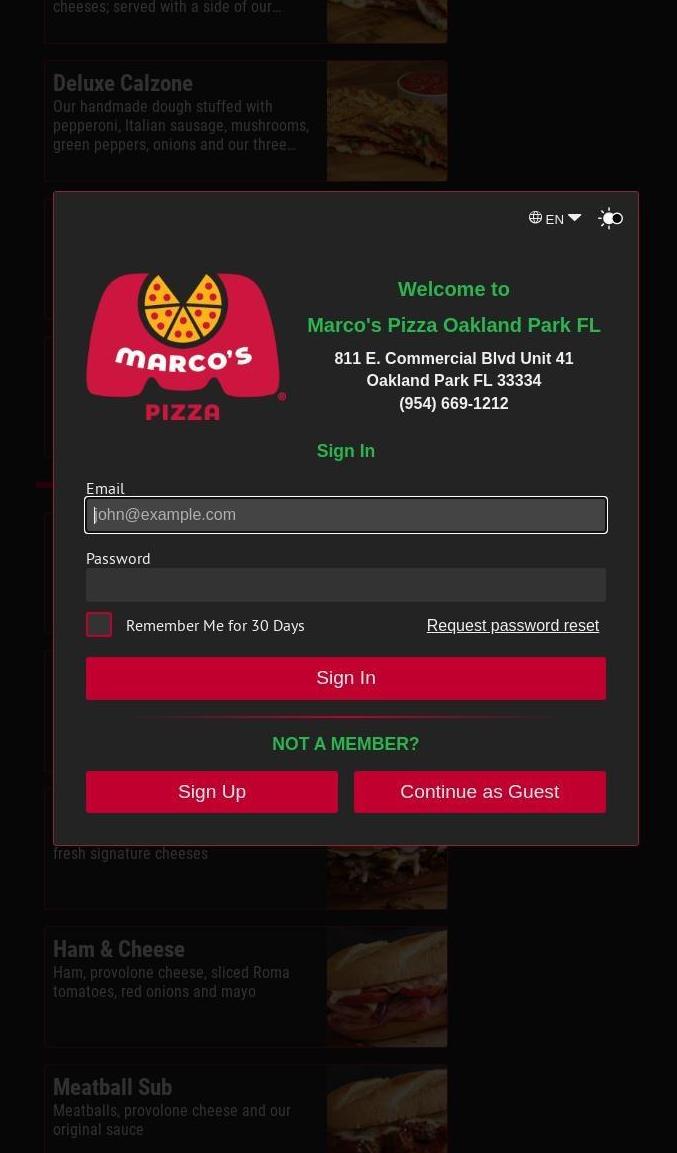The width and height of the screenshot is (677, 1153).
Task: Tap Sign Up to create an account
Action: click(x=212, y=792)
